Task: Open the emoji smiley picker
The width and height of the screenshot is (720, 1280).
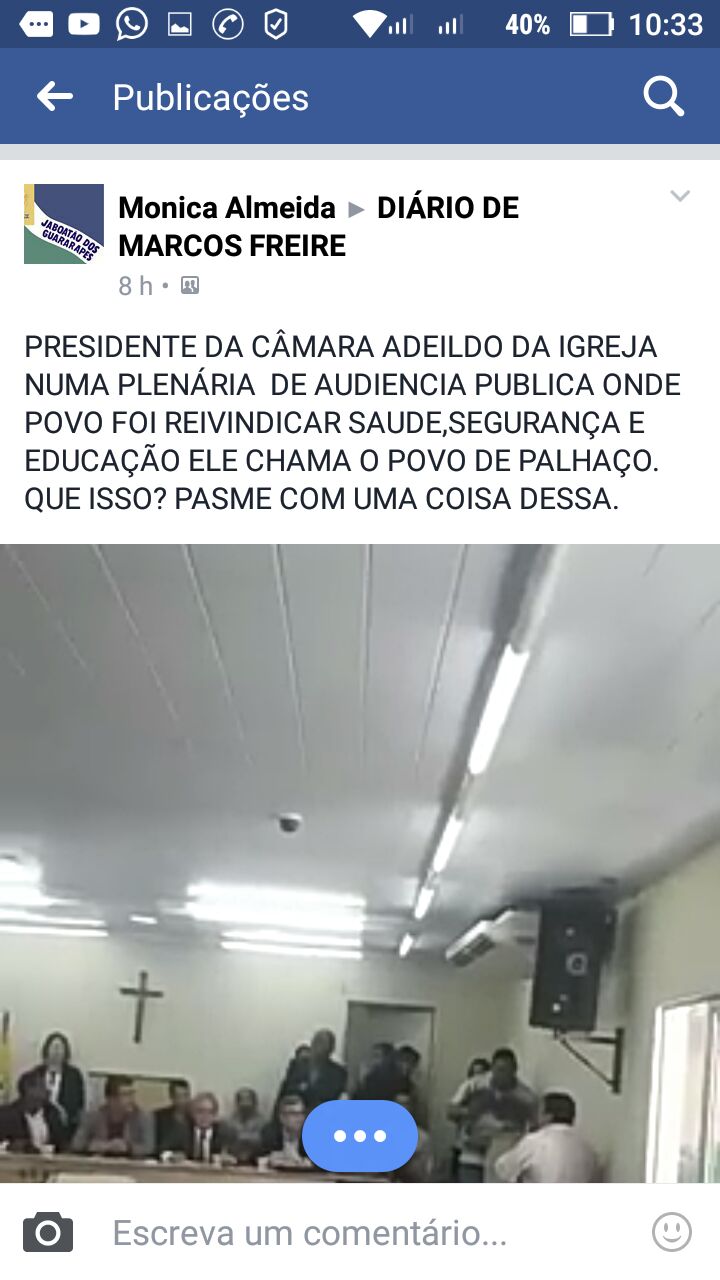Action: [x=672, y=1232]
